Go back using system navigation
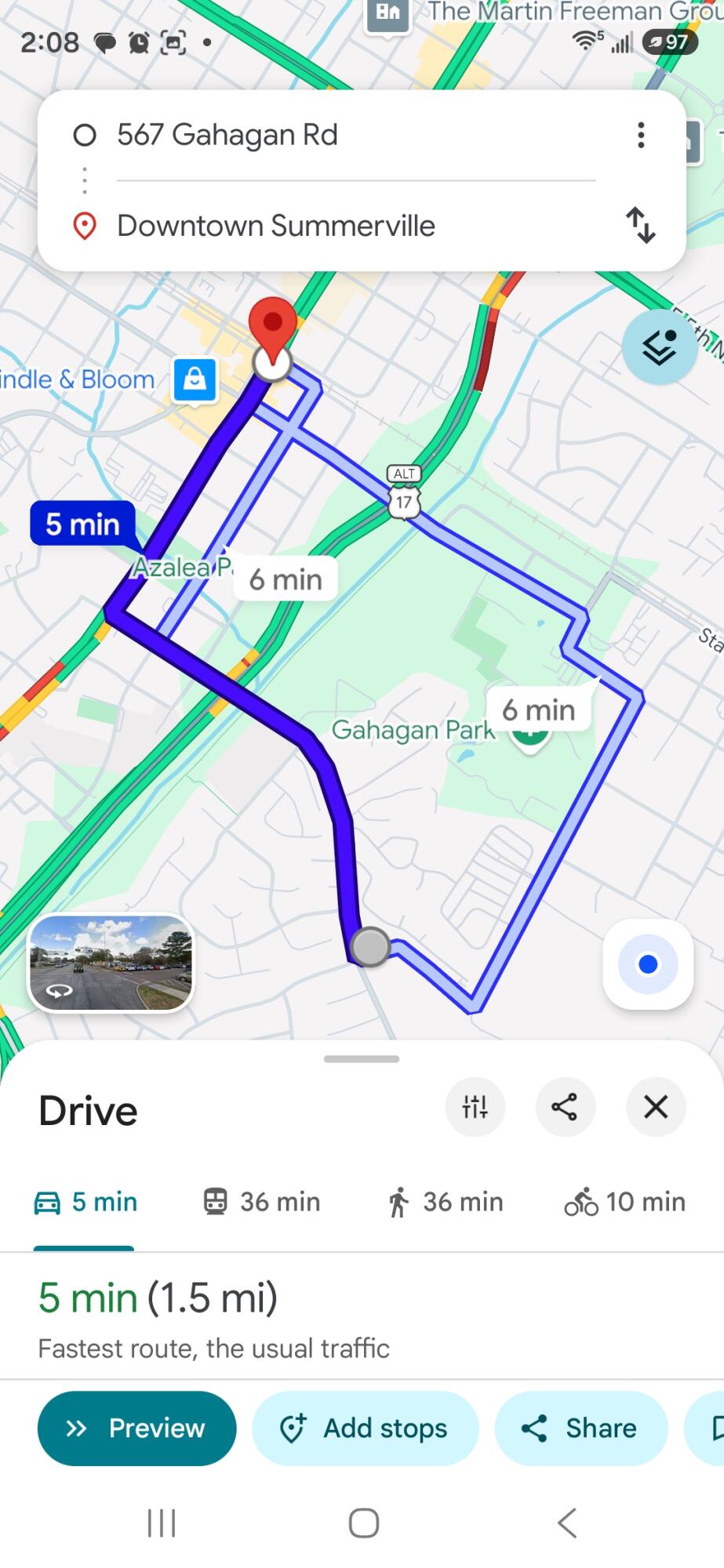The image size is (724, 1568). coord(567,1523)
